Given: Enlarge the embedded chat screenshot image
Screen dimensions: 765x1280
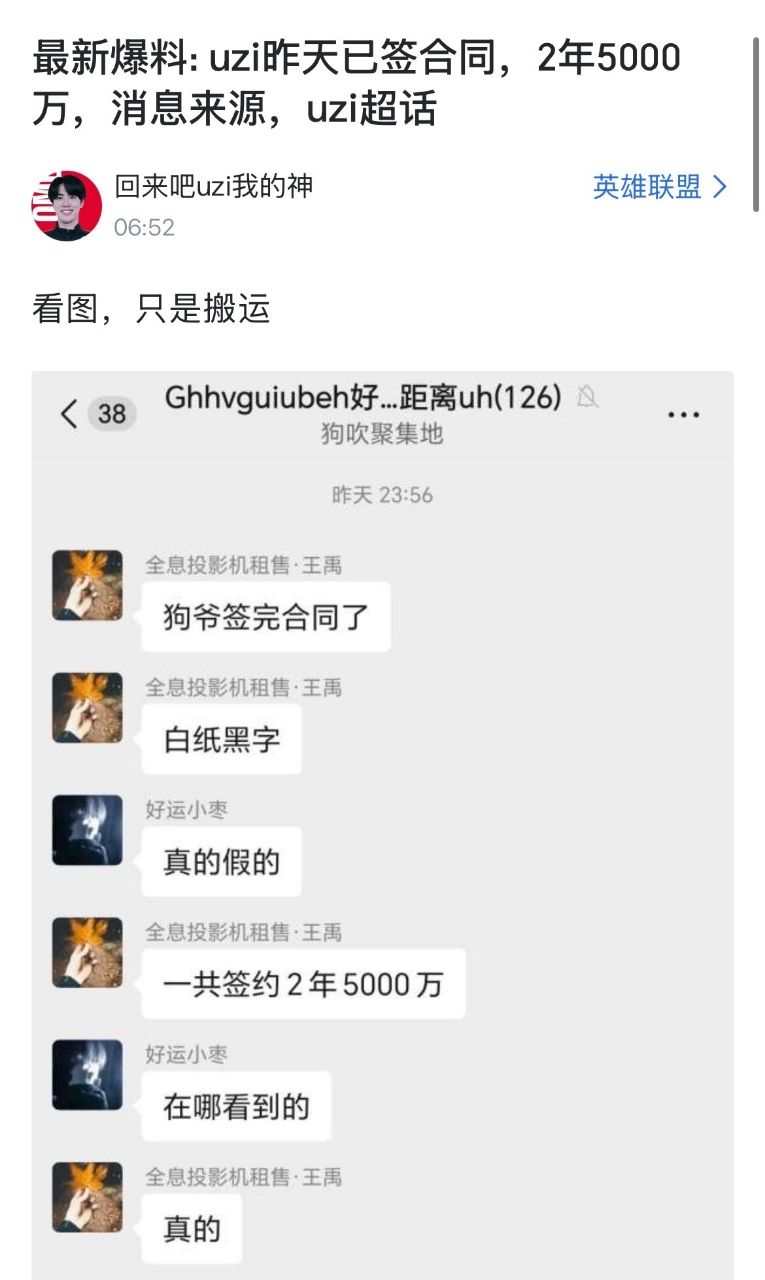Looking at the screenshot, I should (382, 820).
